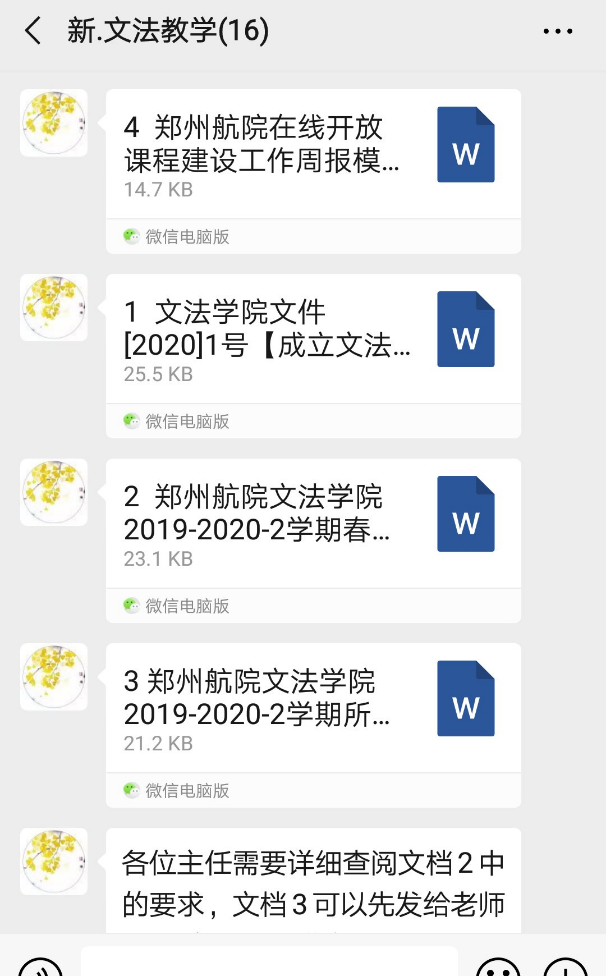
Task: View the sender's avatar beside the 14.7 KB file
Action: tap(54, 123)
